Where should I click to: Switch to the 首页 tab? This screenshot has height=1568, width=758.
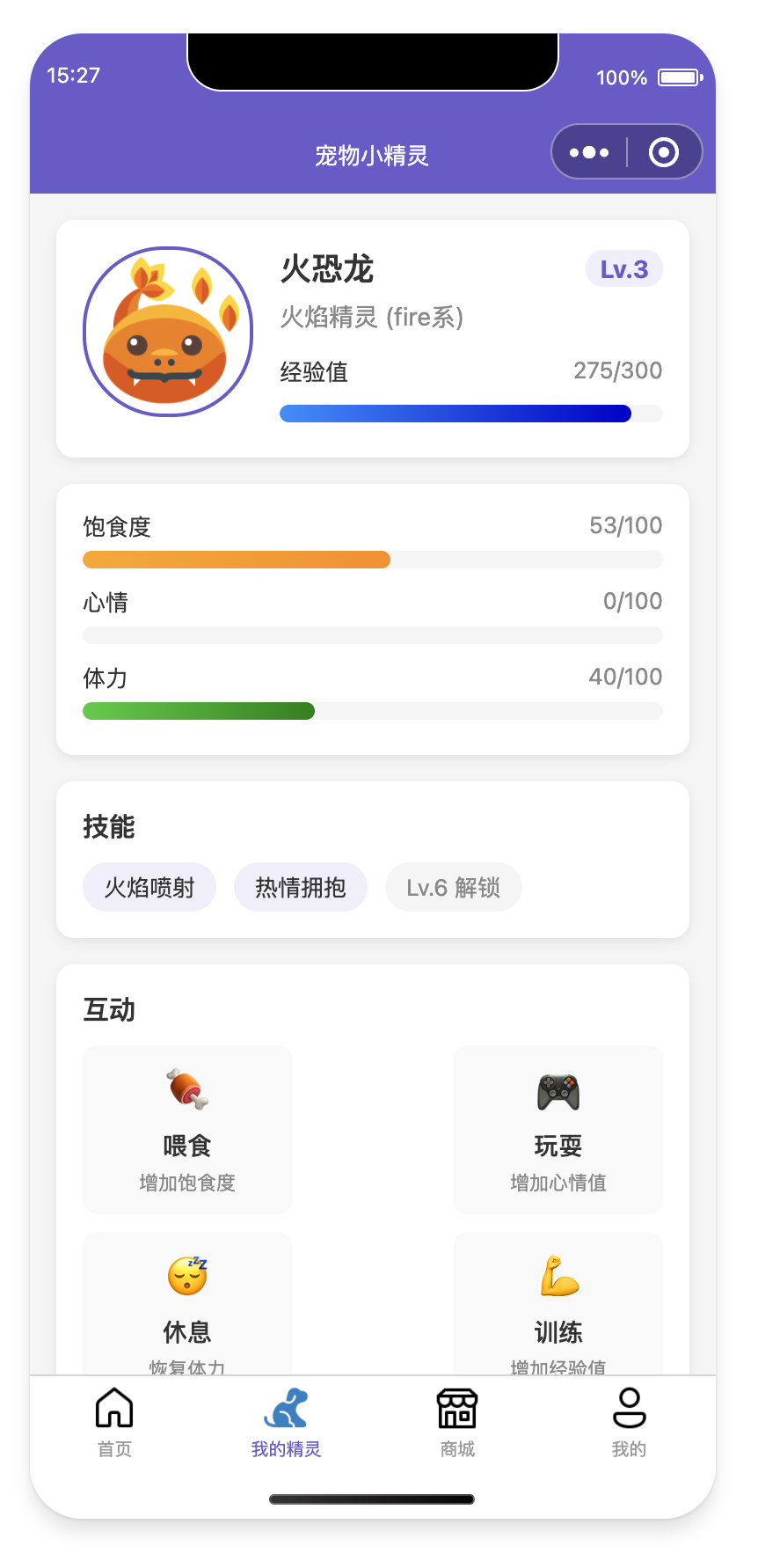click(x=114, y=1423)
